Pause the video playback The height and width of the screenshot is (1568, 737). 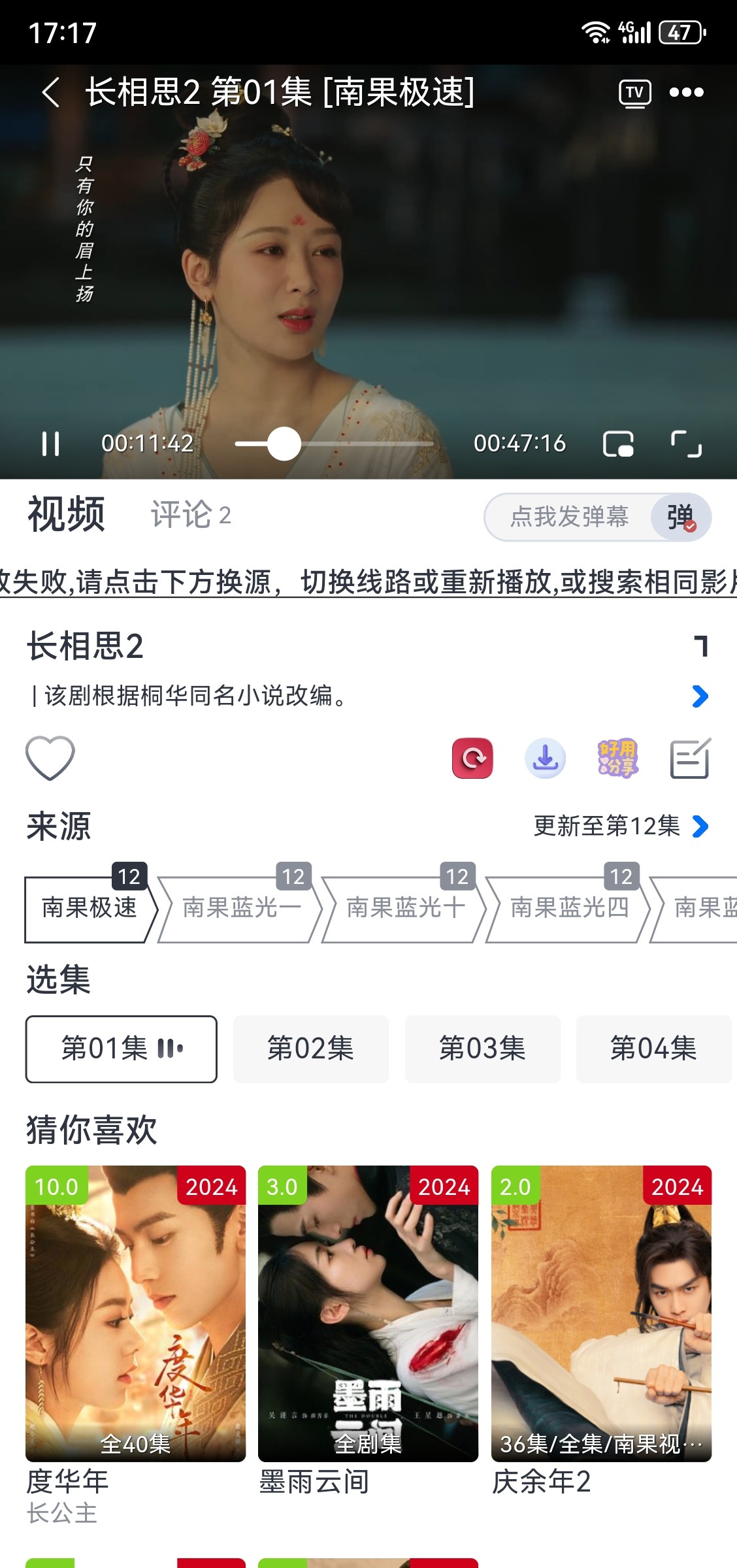[x=50, y=444]
